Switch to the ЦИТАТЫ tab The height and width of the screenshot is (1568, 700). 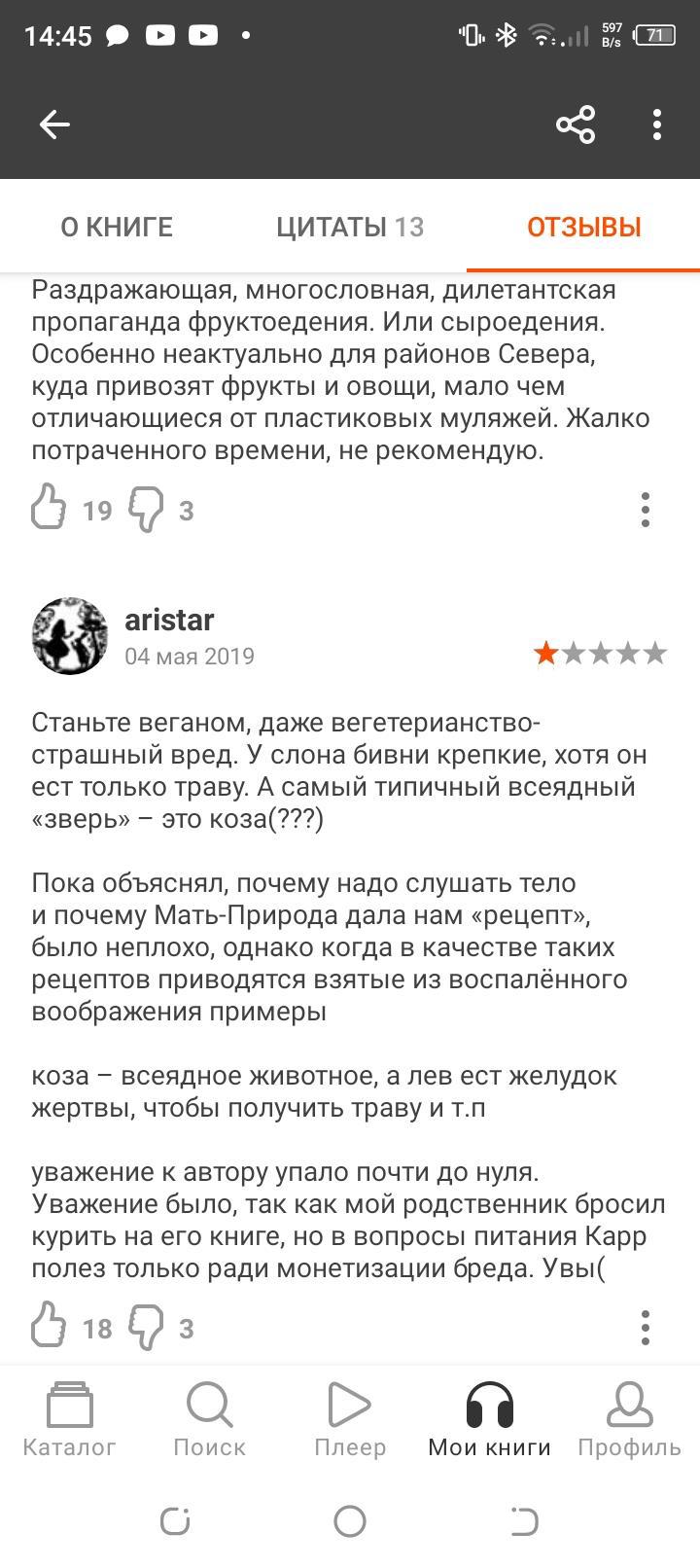tap(350, 227)
